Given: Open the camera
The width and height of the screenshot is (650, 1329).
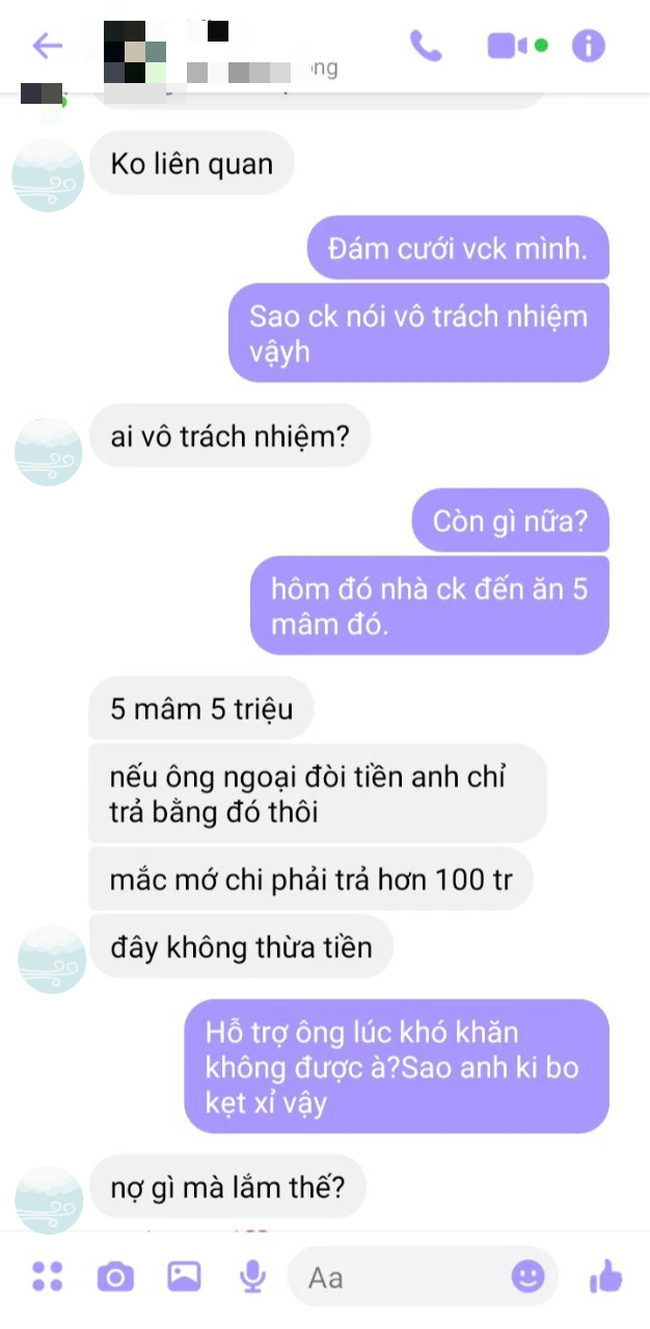Looking at the screenshot, I should click(115, 1276).
